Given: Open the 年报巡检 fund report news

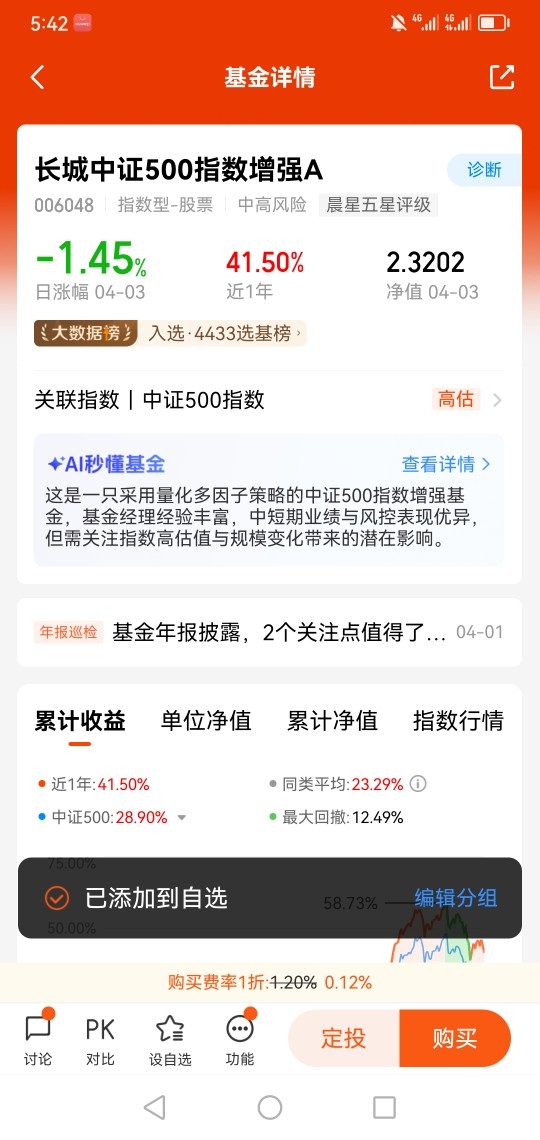Looking at the screenshot, I should pos(270,632).
